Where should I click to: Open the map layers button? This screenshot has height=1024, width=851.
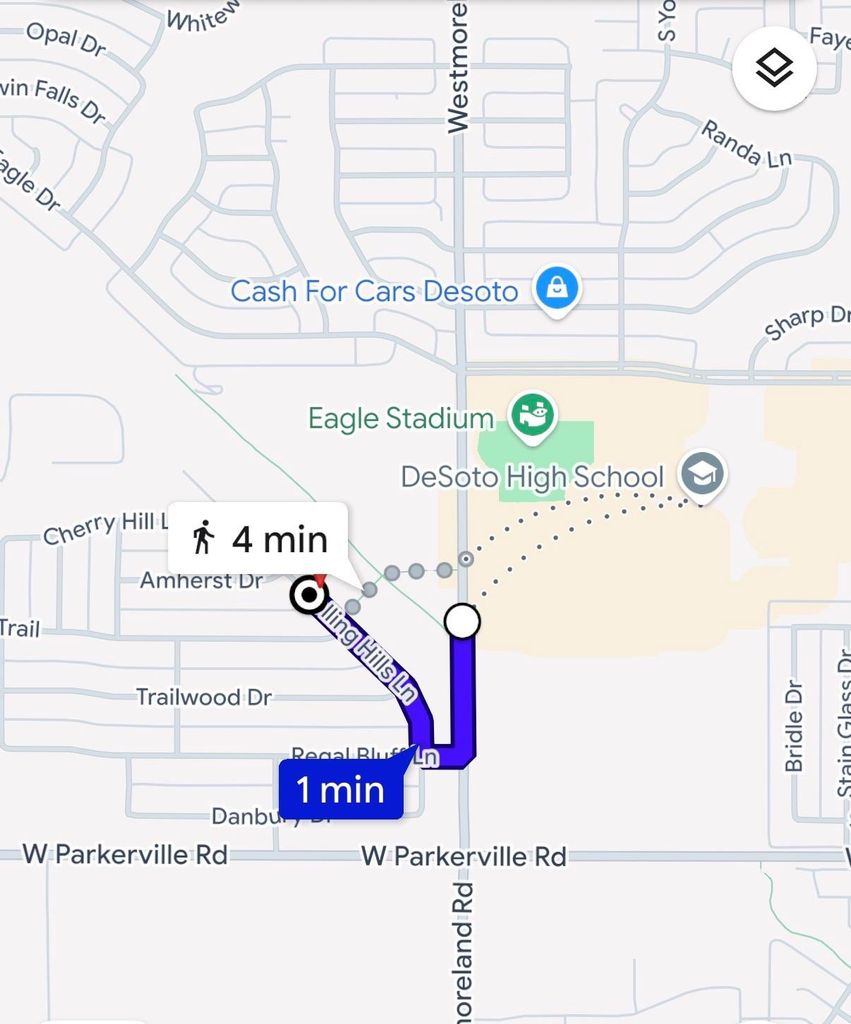774,69
